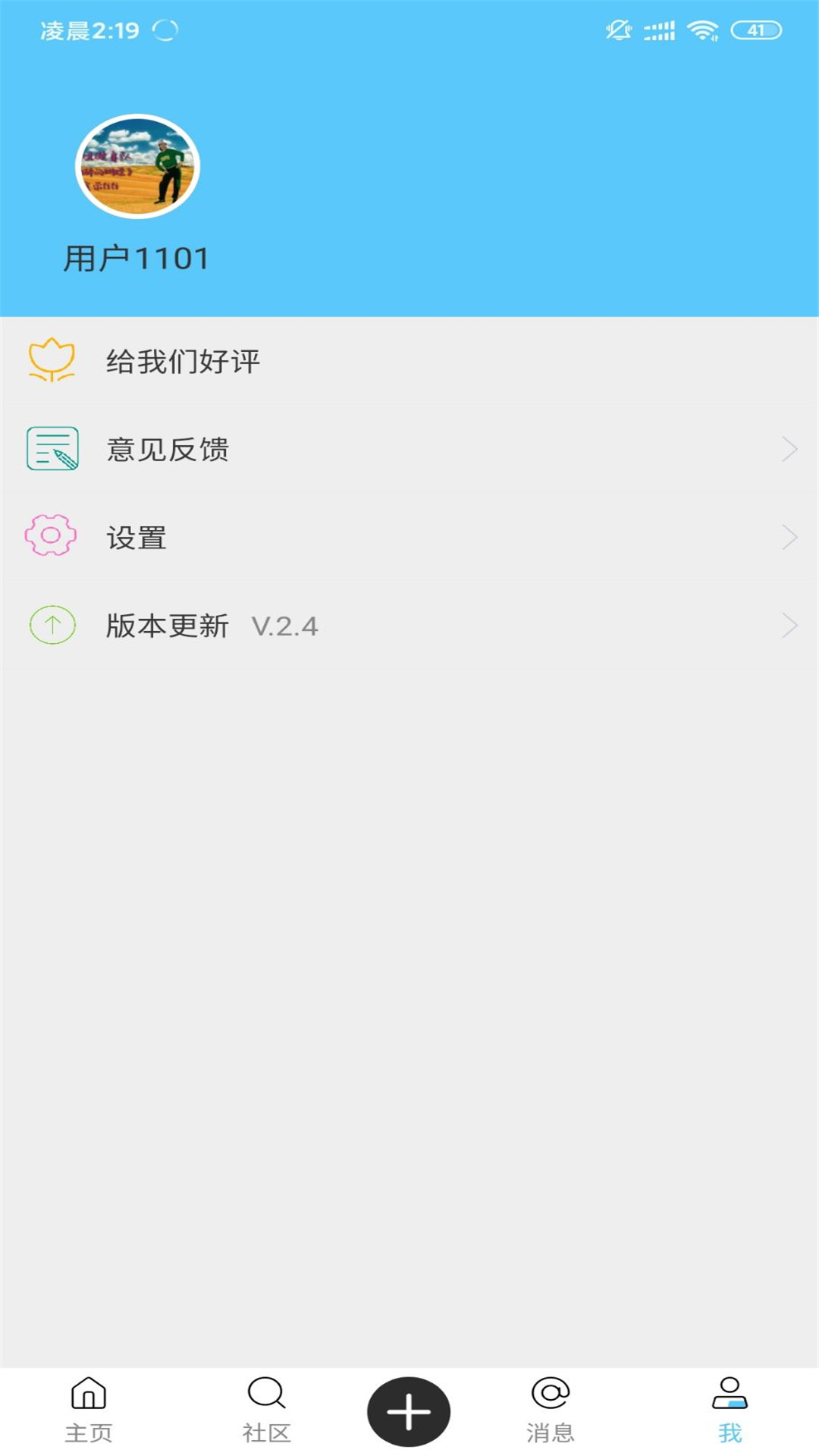The image size is (819, 1456).
Task: Tap the username 用户1101
Action: pos(136,257)
